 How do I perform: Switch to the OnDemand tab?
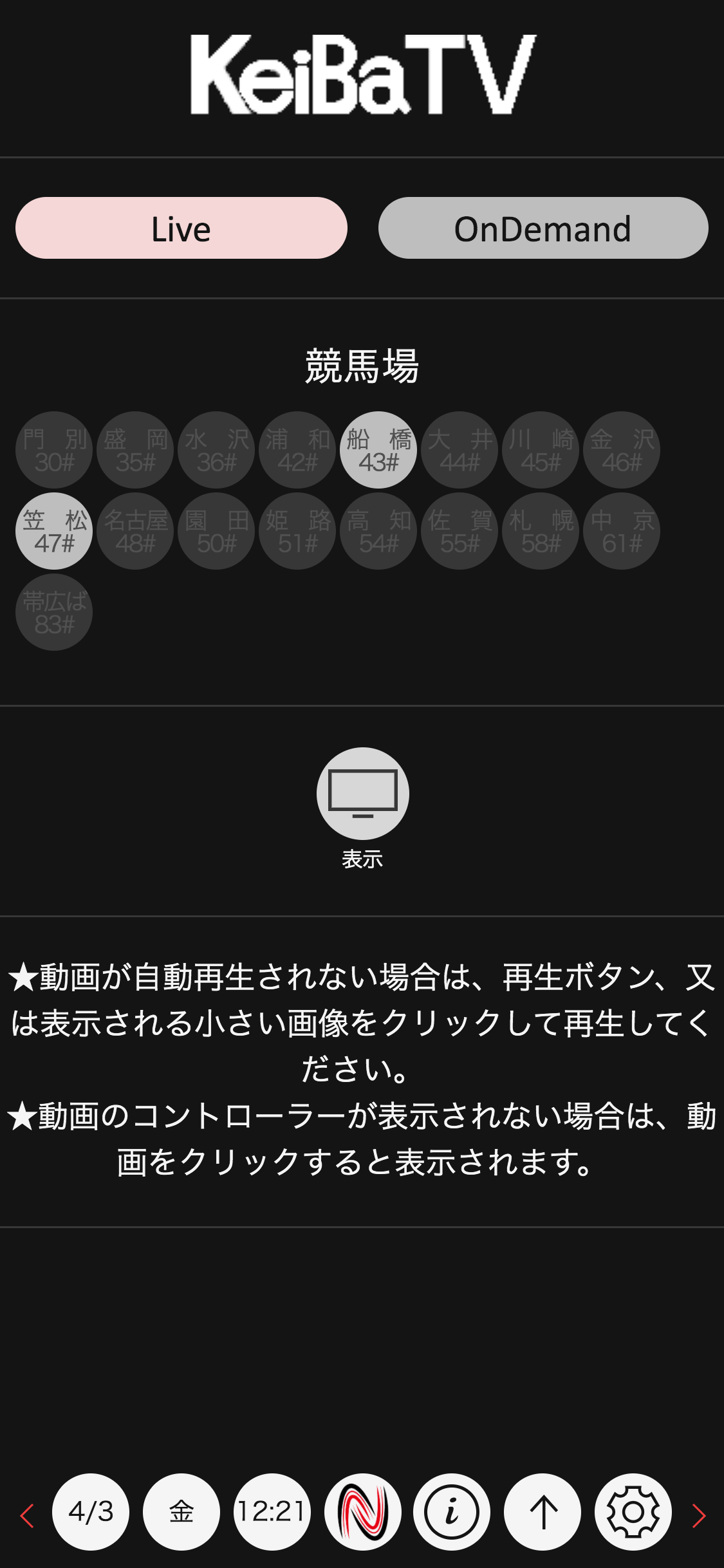(543, 229)
